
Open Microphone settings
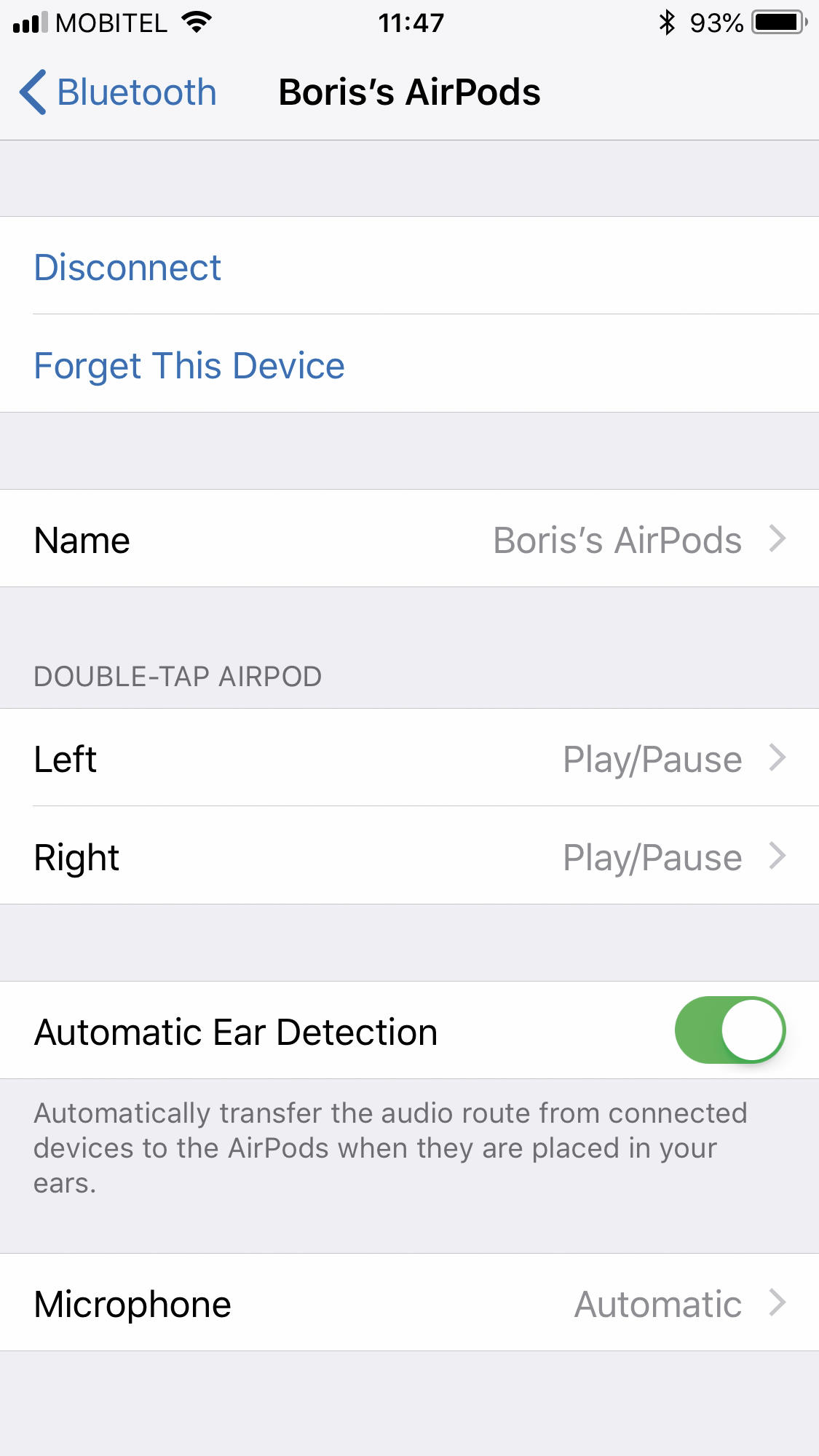click(x=409, y=1302)
